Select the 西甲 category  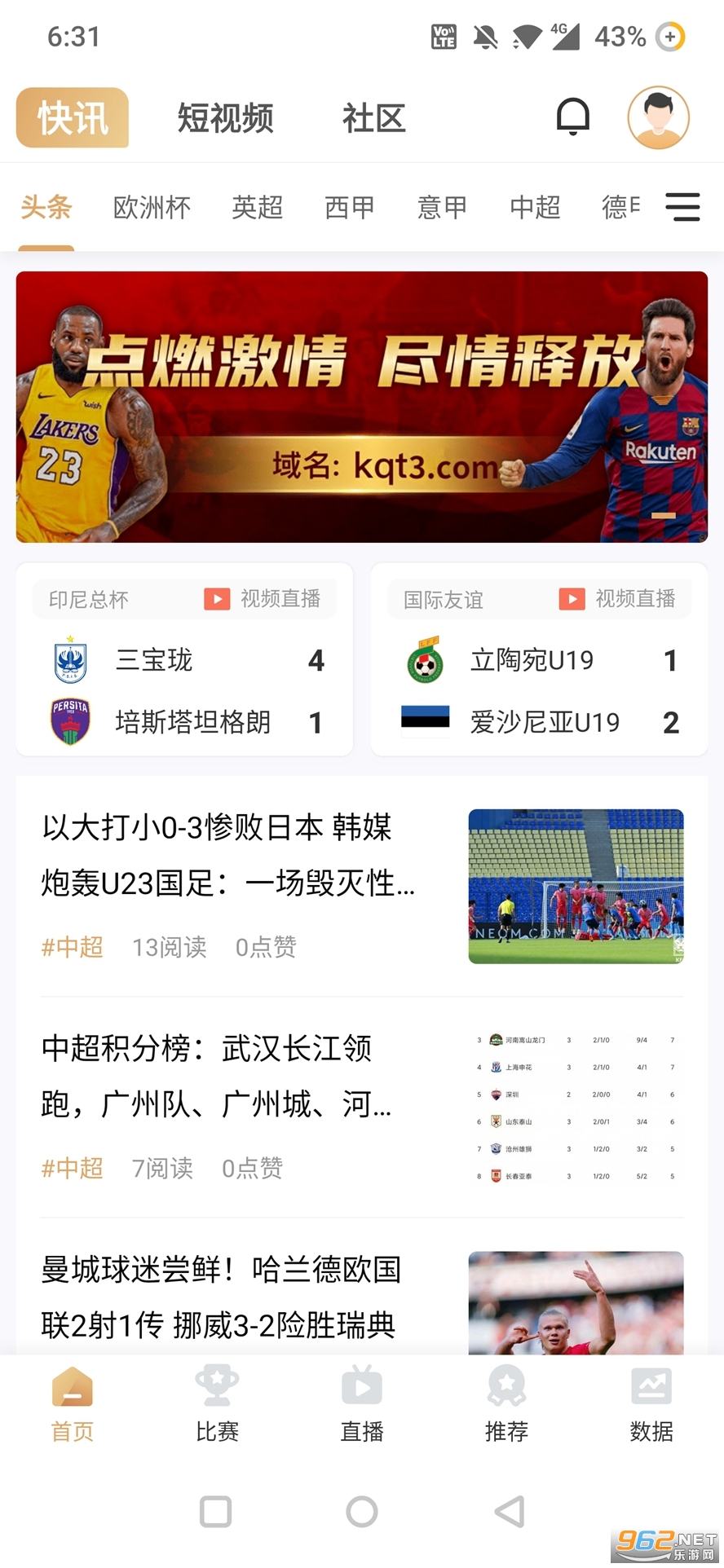point(350,207)
